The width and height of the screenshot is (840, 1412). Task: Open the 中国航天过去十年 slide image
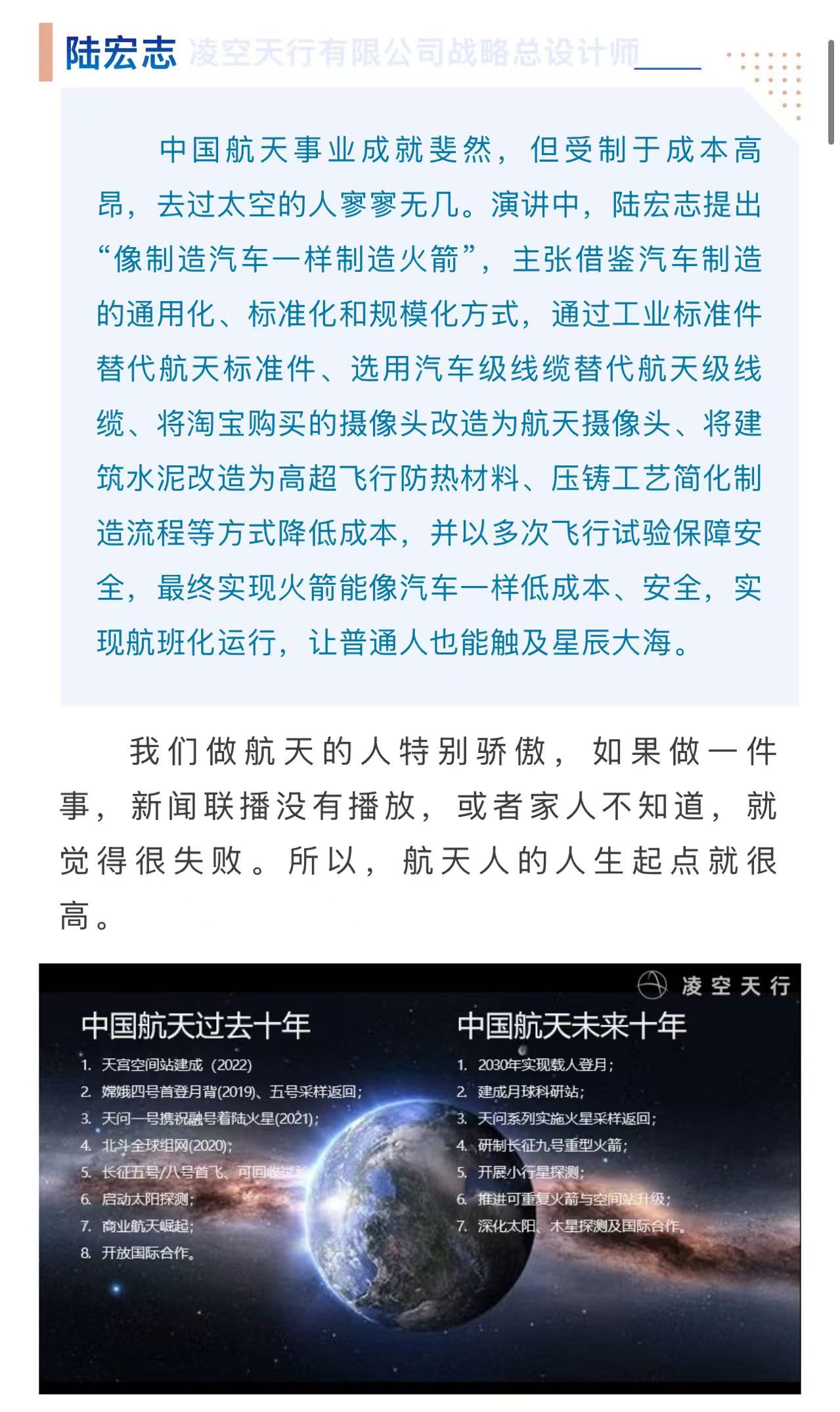point(419,1178)
